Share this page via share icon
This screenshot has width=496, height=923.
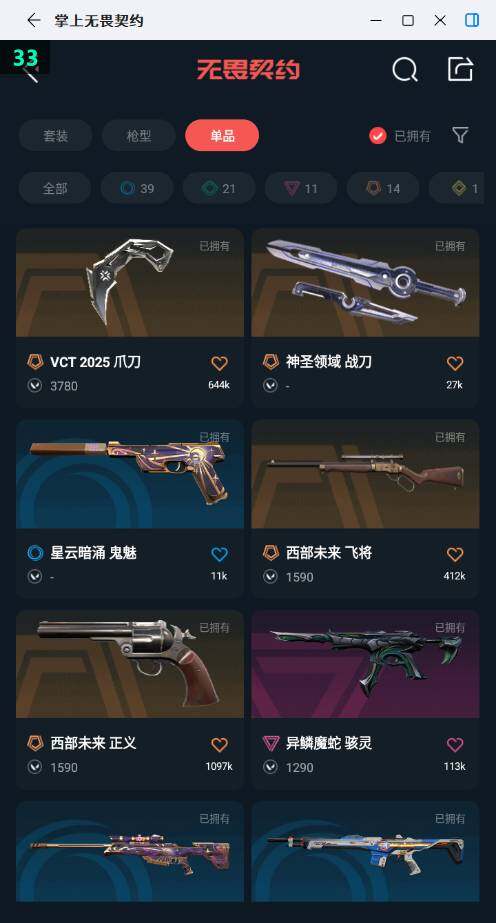pyautogui.click(x=460, y=69)
